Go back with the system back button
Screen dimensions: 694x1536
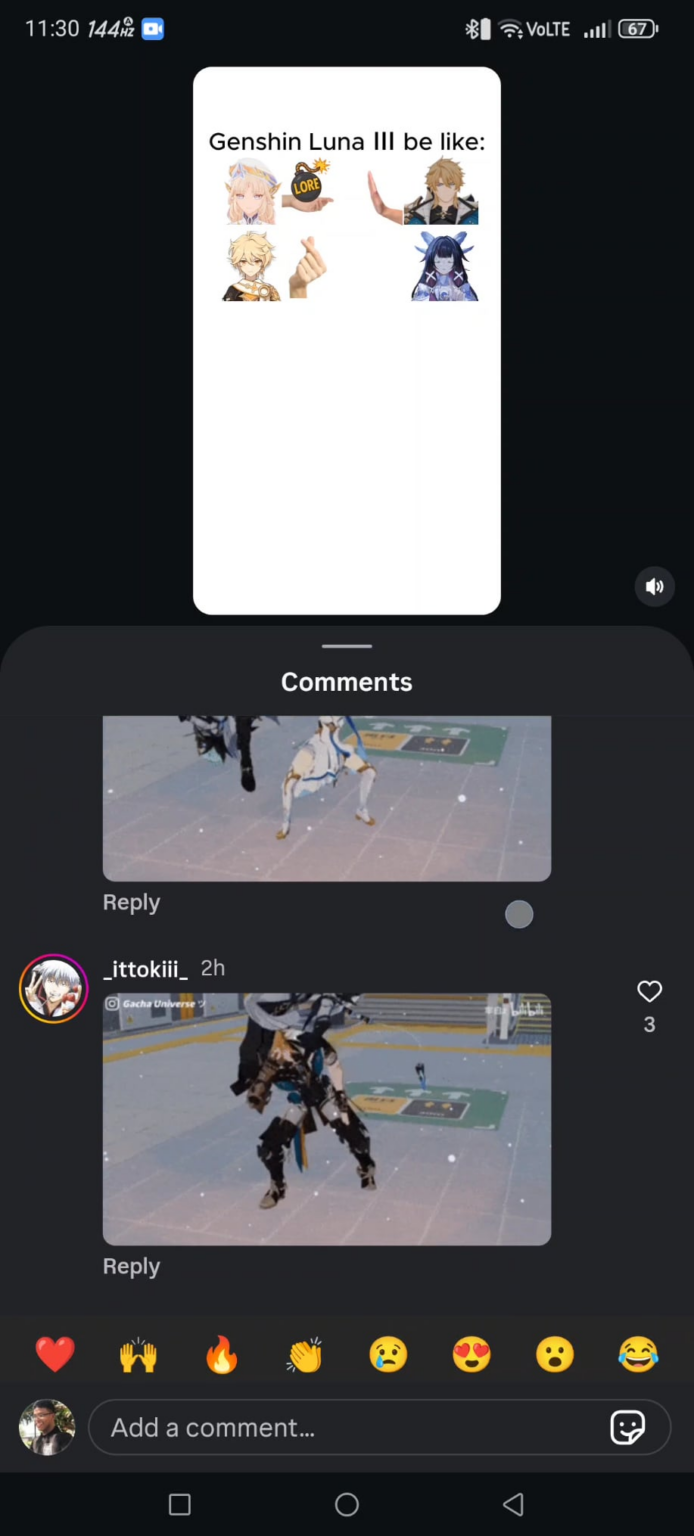(x=513, y=1504)
